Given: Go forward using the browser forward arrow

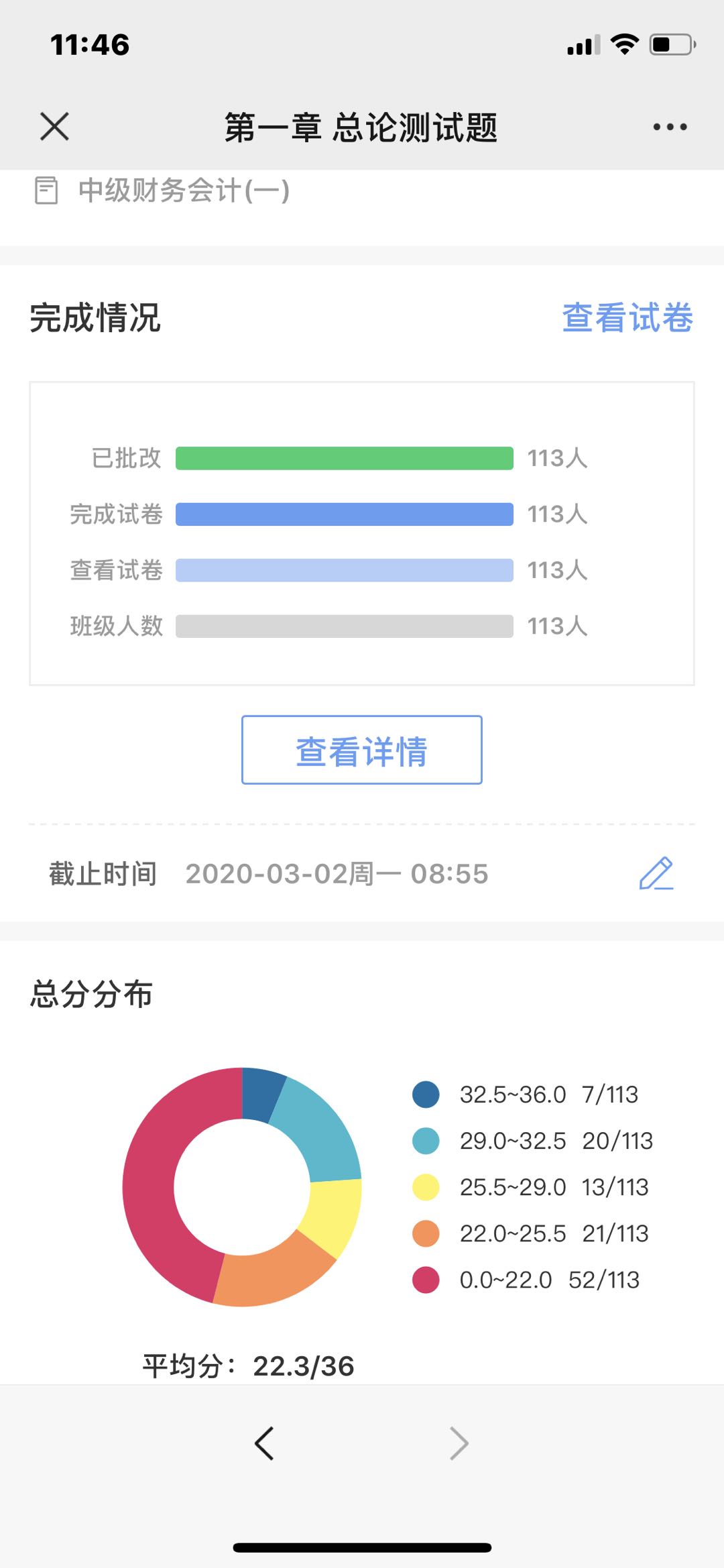Looking at the screenshot, I should point(459,1443).
